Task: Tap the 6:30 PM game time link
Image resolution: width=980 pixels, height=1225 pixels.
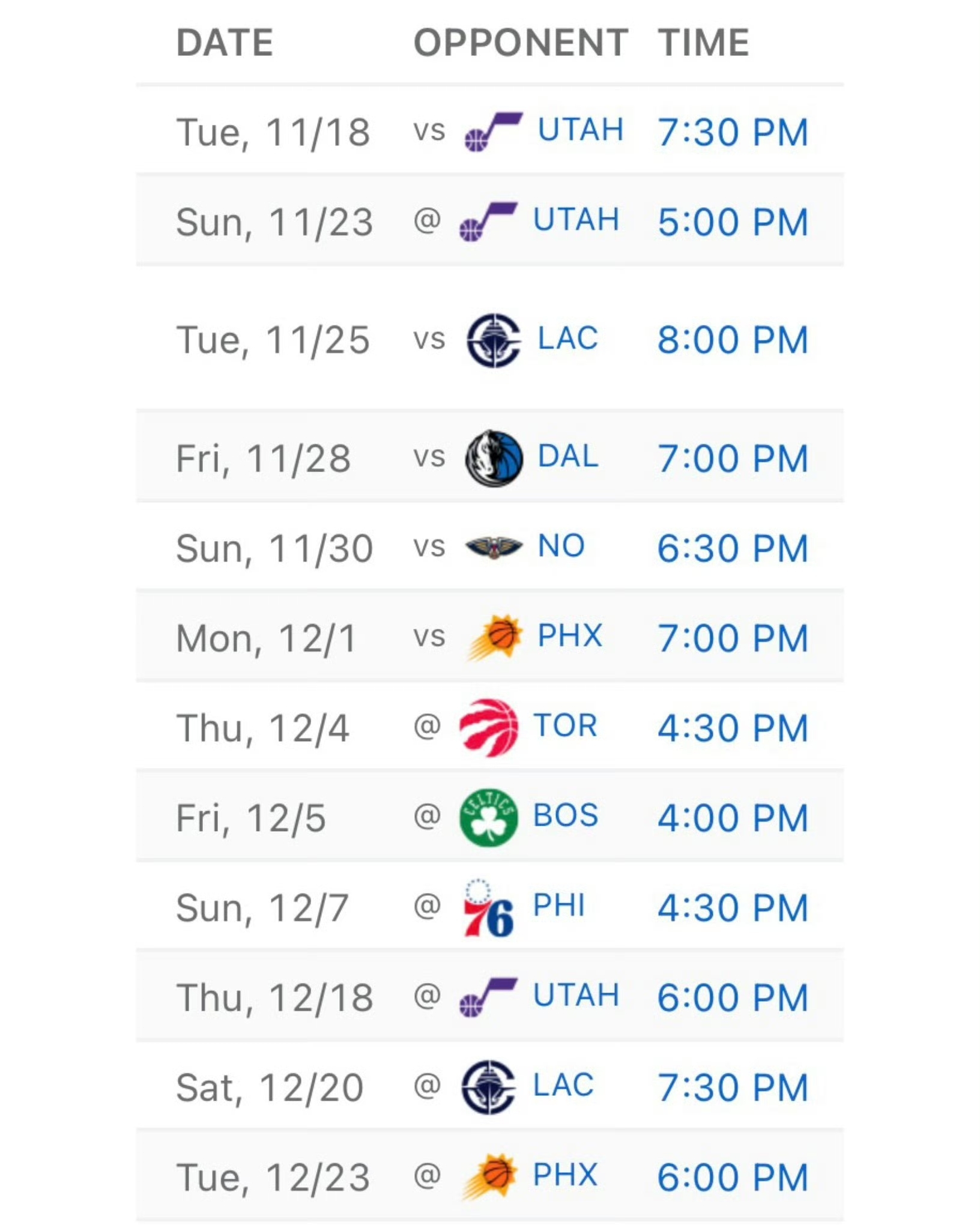Action: coord(733,548)
